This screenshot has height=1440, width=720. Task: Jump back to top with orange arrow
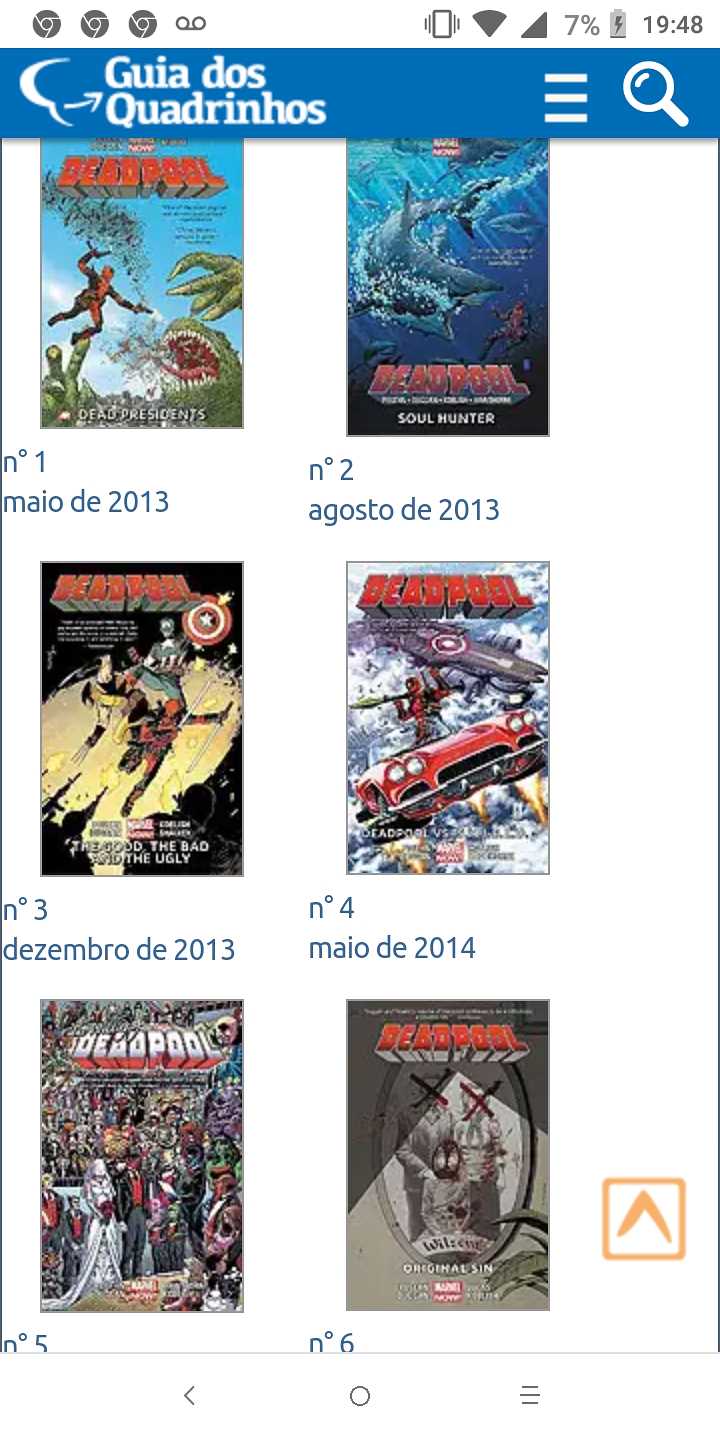(644, 1218)
